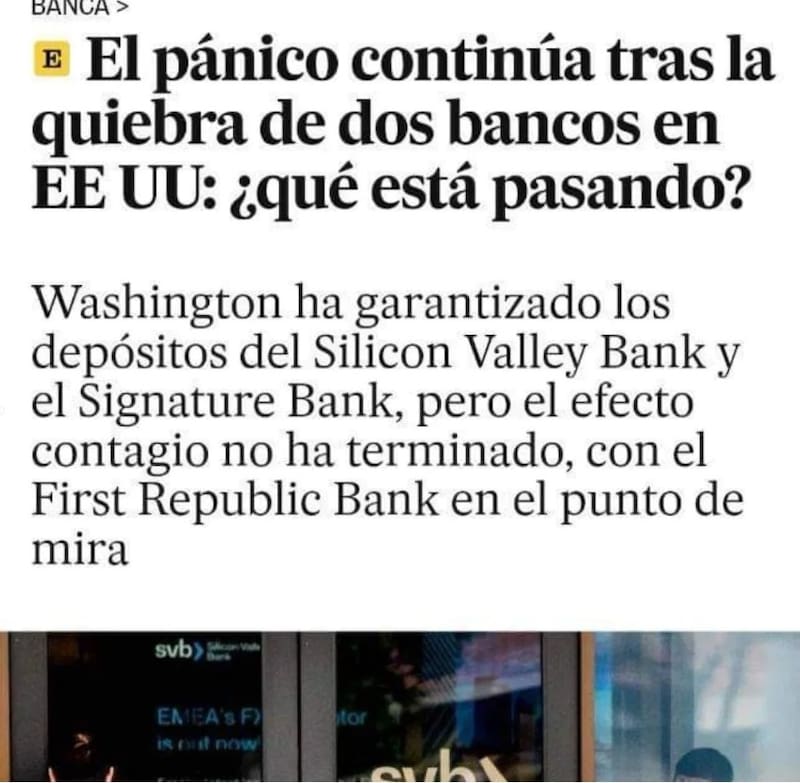800x783 pixels.
Task: Open the Banca section breadcrumb
Action: pyautogui.click(x=72, y=8)
